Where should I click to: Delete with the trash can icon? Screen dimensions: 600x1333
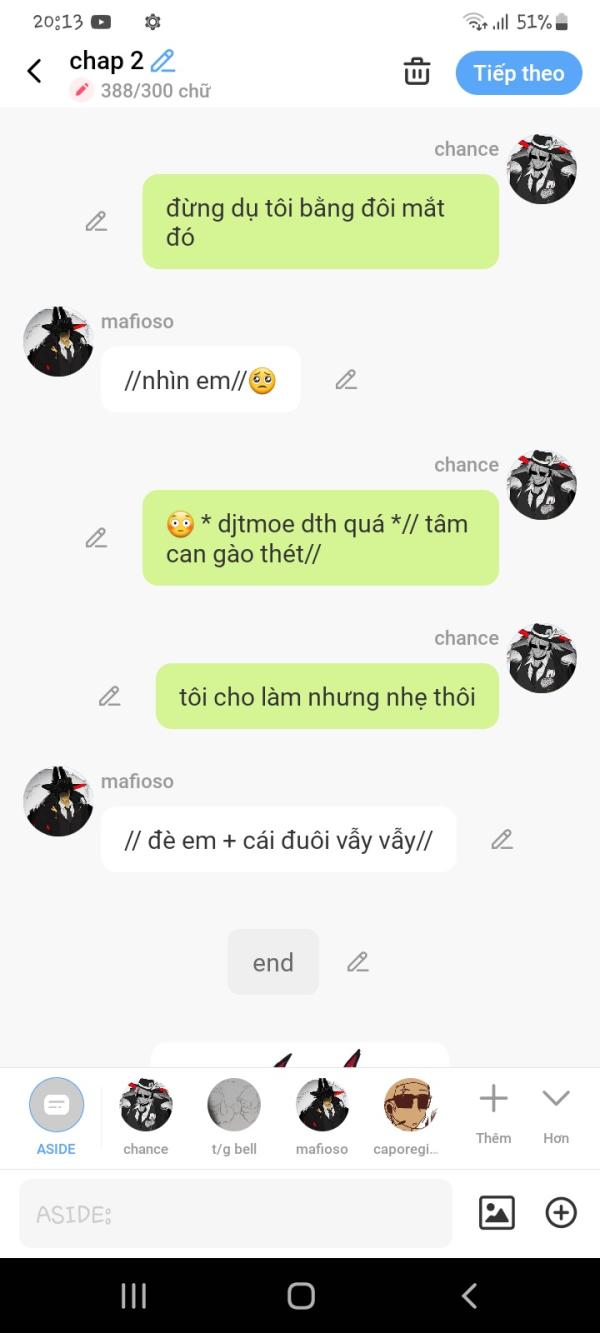417,72
